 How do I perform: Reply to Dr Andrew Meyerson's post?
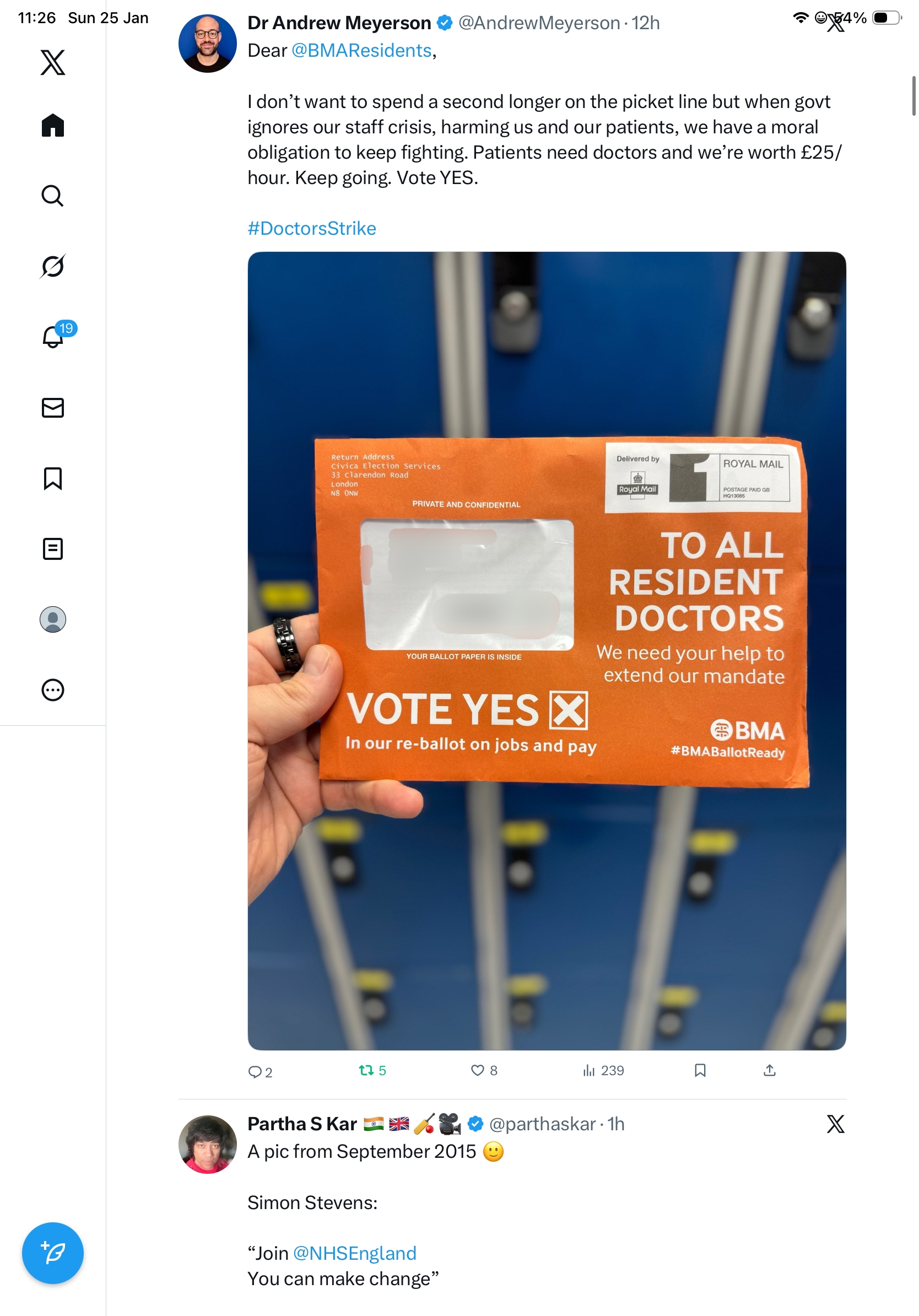coord(255,1071)
